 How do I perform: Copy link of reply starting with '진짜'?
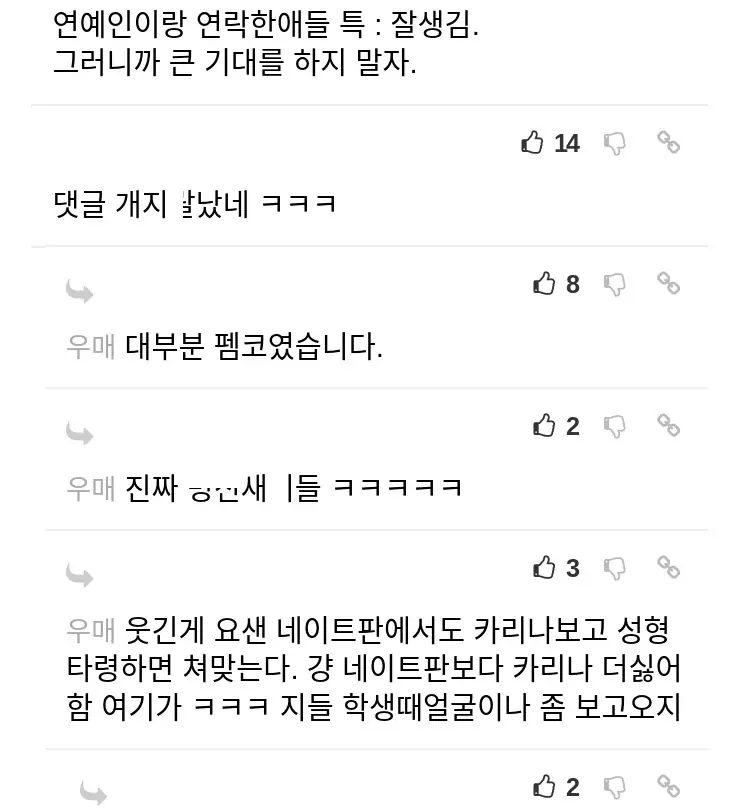coord(668,425)
